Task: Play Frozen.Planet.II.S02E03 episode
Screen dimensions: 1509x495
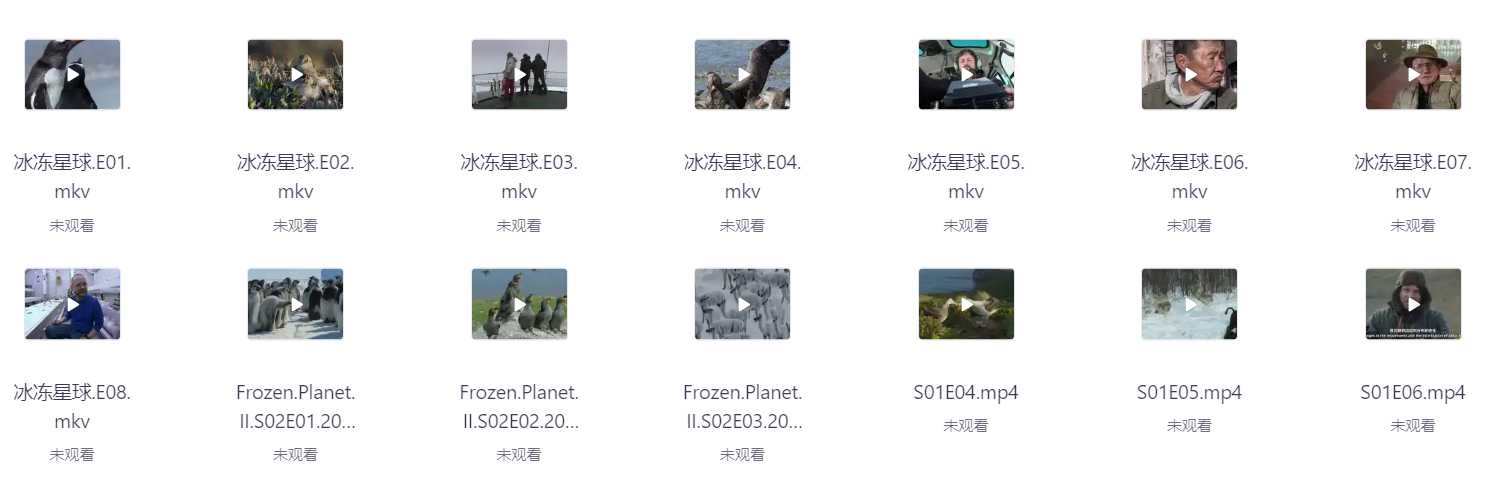Action: tap(743, 303)
